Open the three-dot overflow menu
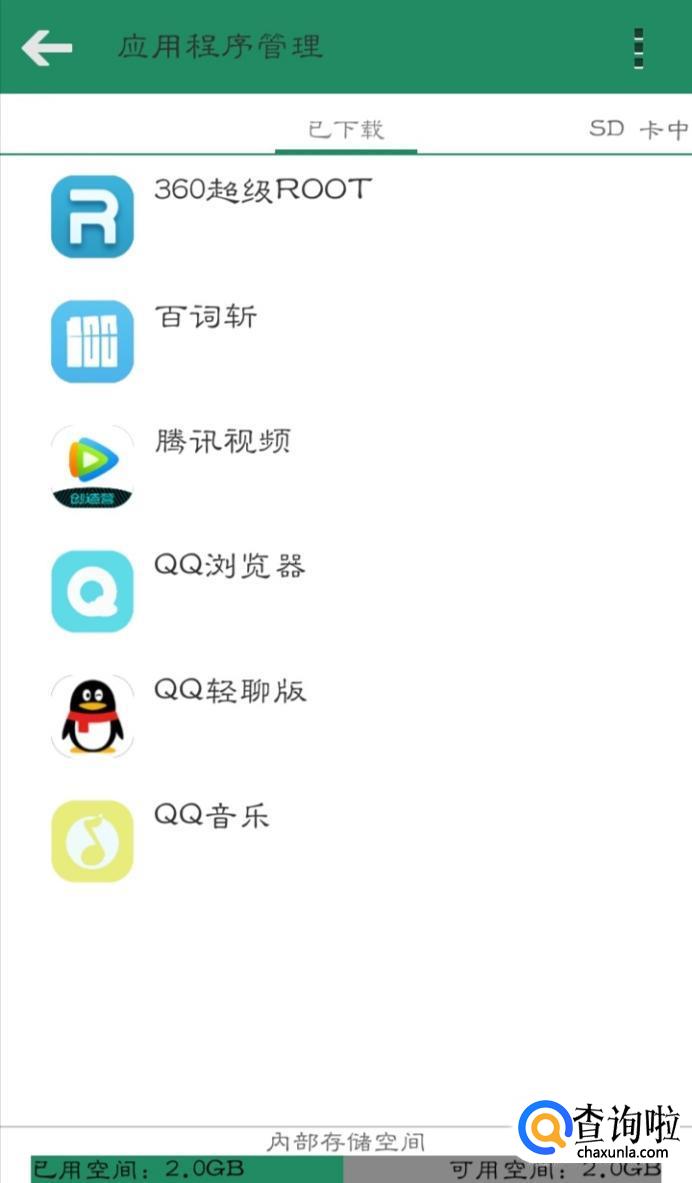692x1183 pixels. coord(639,48)
